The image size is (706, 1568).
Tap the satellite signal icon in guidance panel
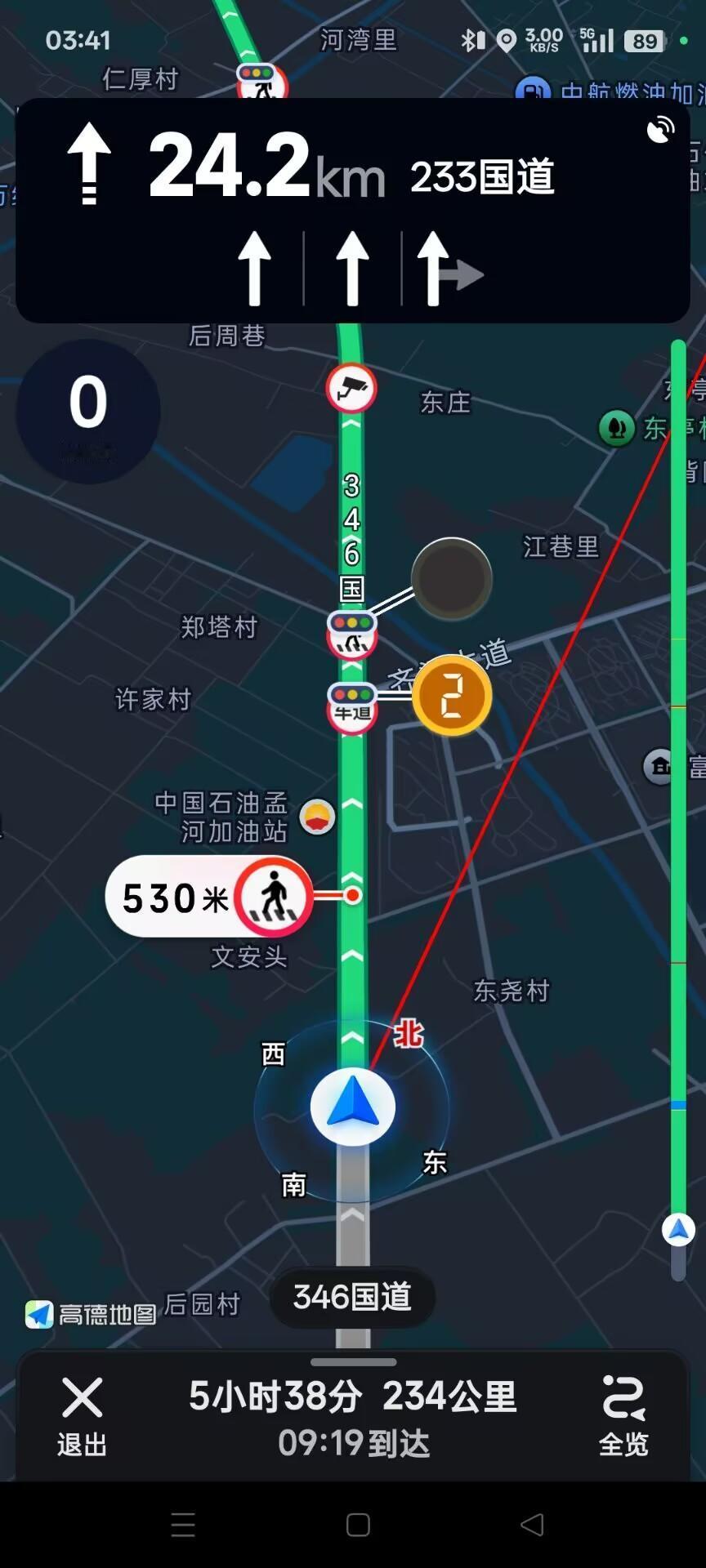660,130
